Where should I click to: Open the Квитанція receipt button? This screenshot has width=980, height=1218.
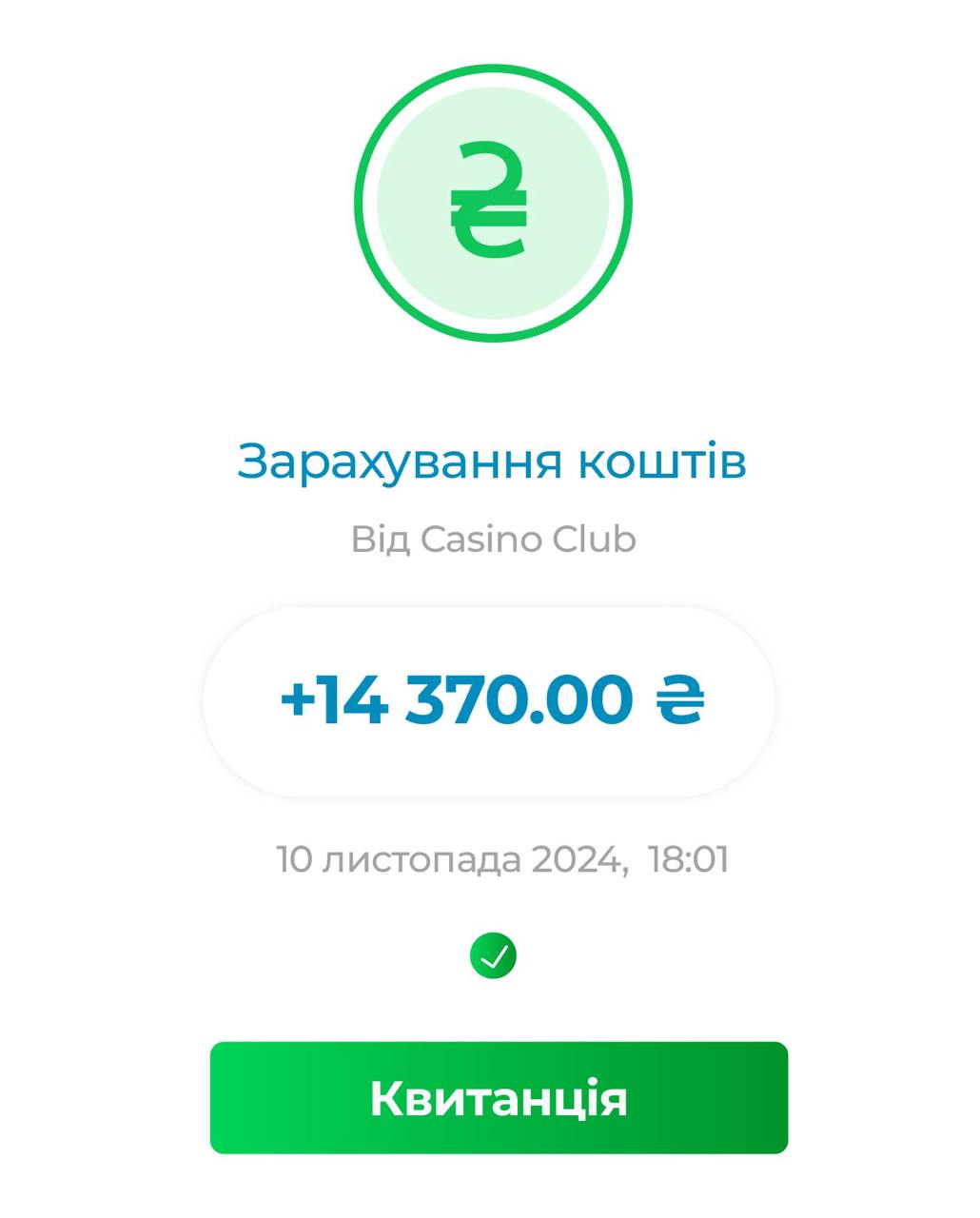tap(499, 1098)
